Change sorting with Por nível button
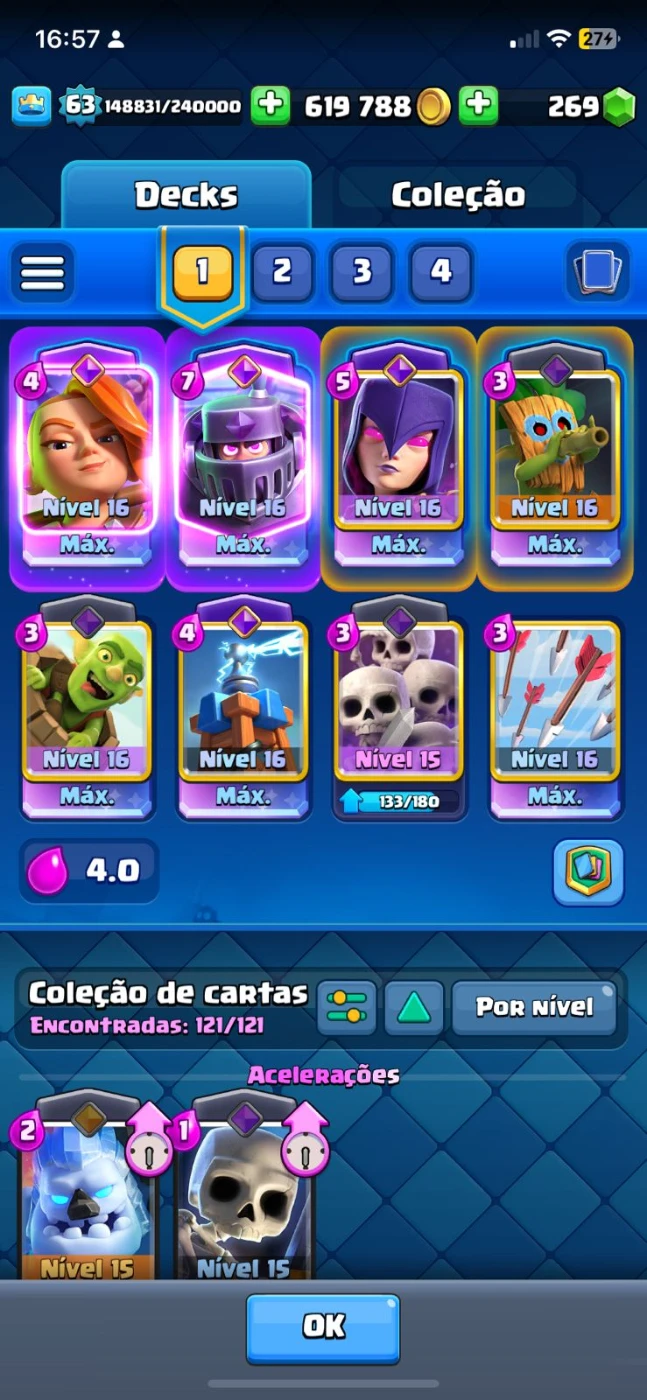This screenshot has width=647, height=1400. [533, 1007]
